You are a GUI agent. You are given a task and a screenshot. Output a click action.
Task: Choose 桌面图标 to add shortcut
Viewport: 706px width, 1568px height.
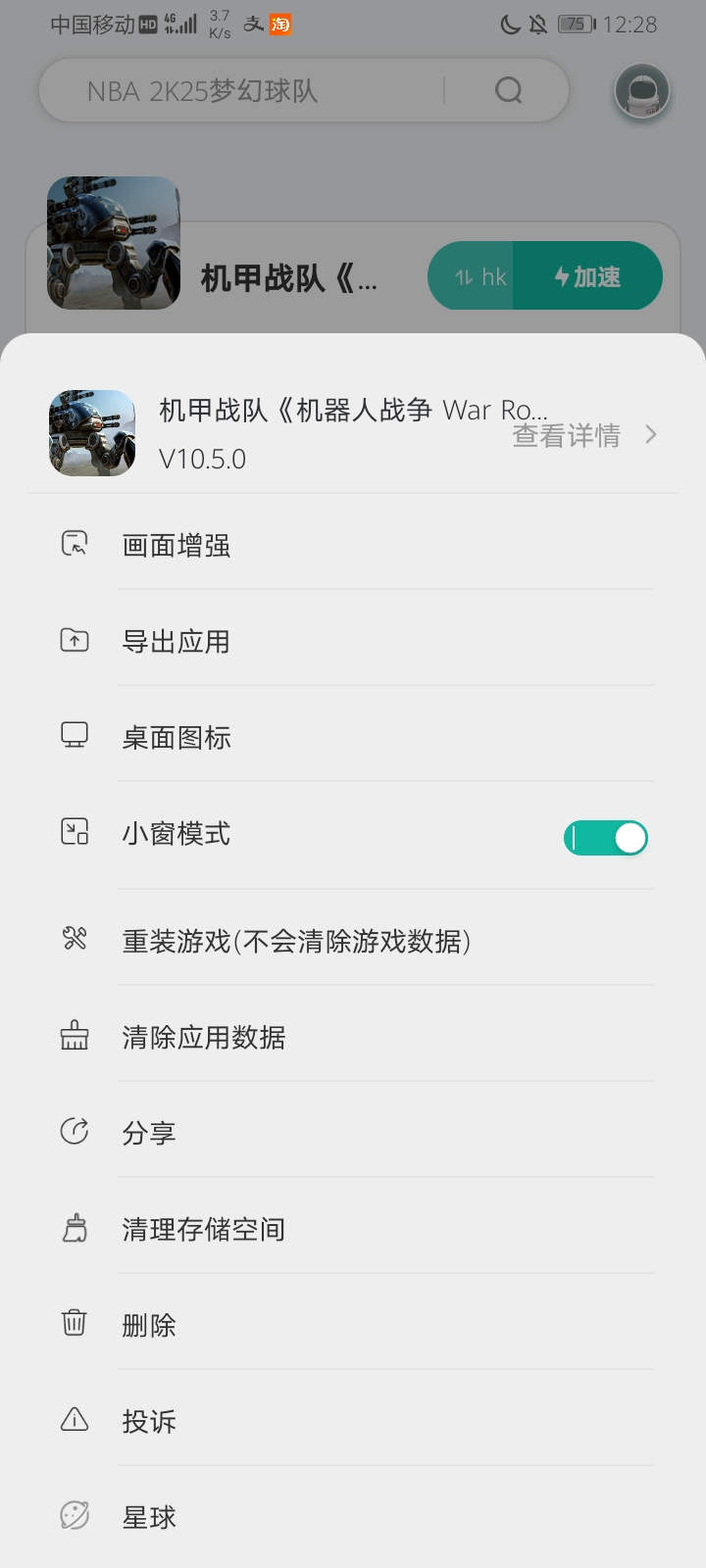tap(176, 738)
